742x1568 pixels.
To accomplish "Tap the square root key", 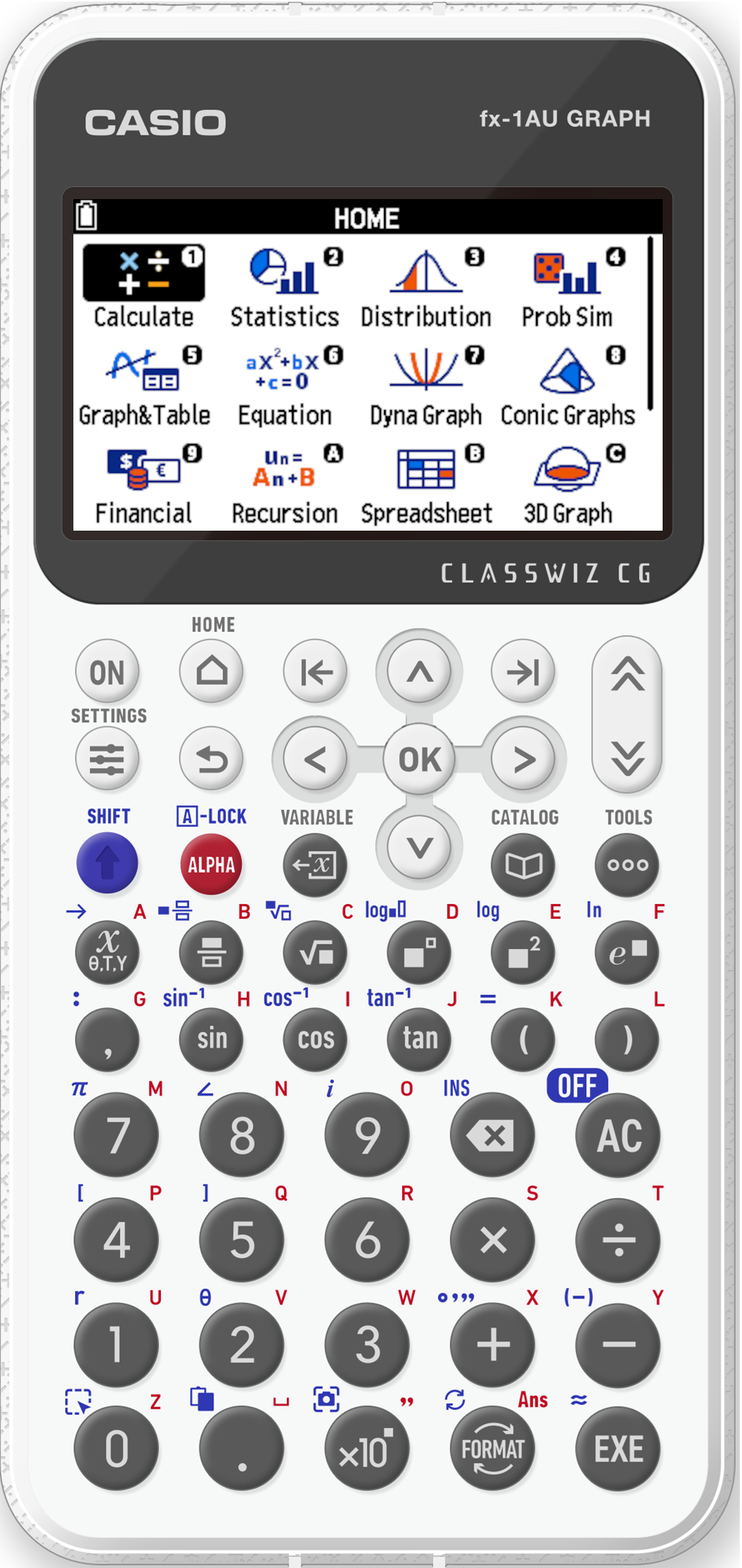I will 315,952.
